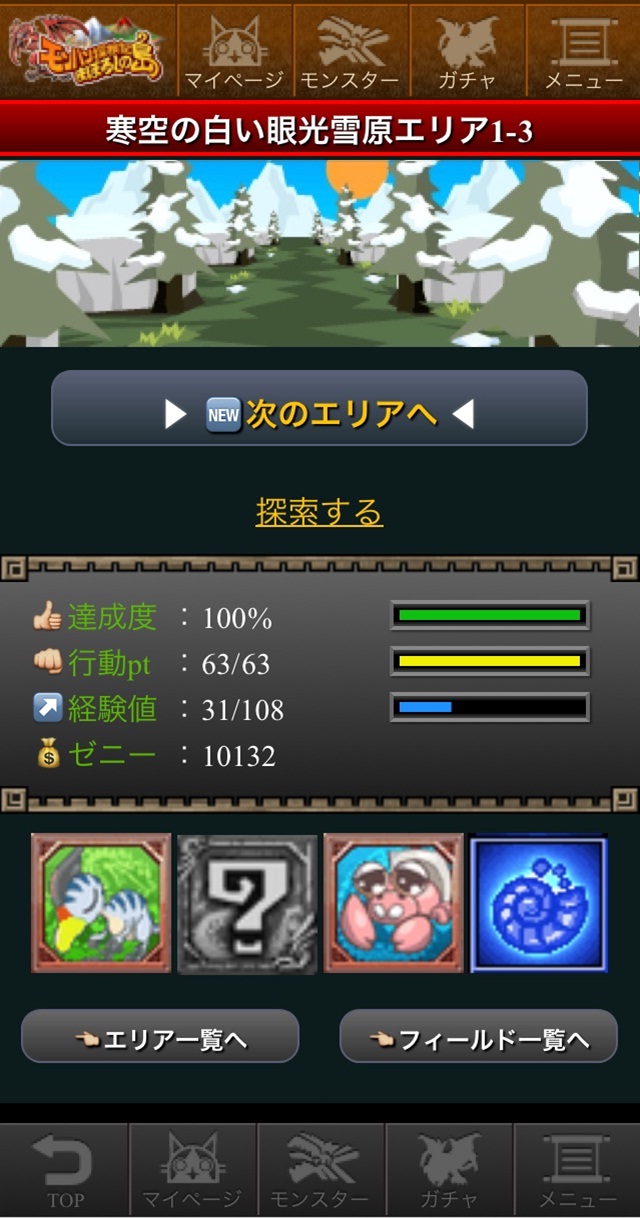The image size is (640, 1218).
Task: Open the pink crab monster tile
Action: (393, 904)
